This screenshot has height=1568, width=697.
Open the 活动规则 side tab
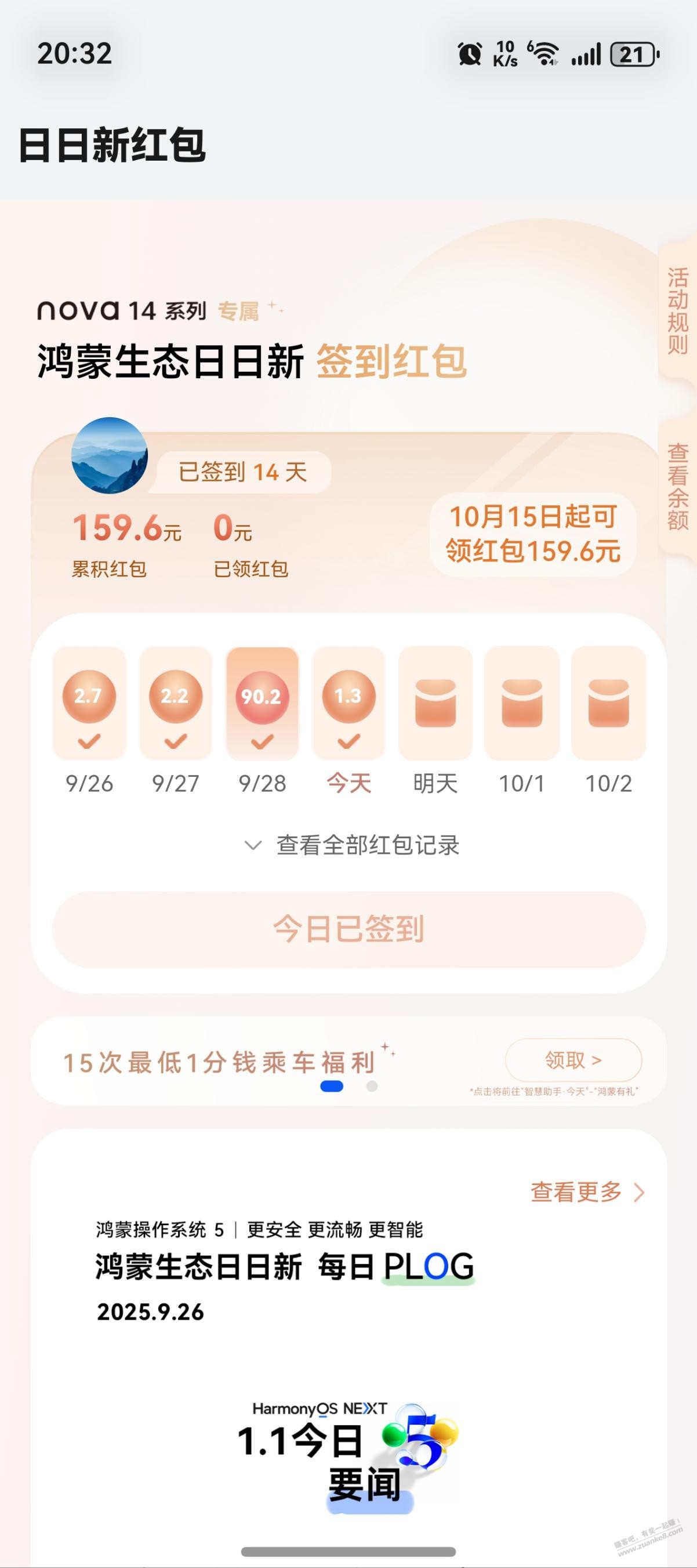click(x=677, y=311)
